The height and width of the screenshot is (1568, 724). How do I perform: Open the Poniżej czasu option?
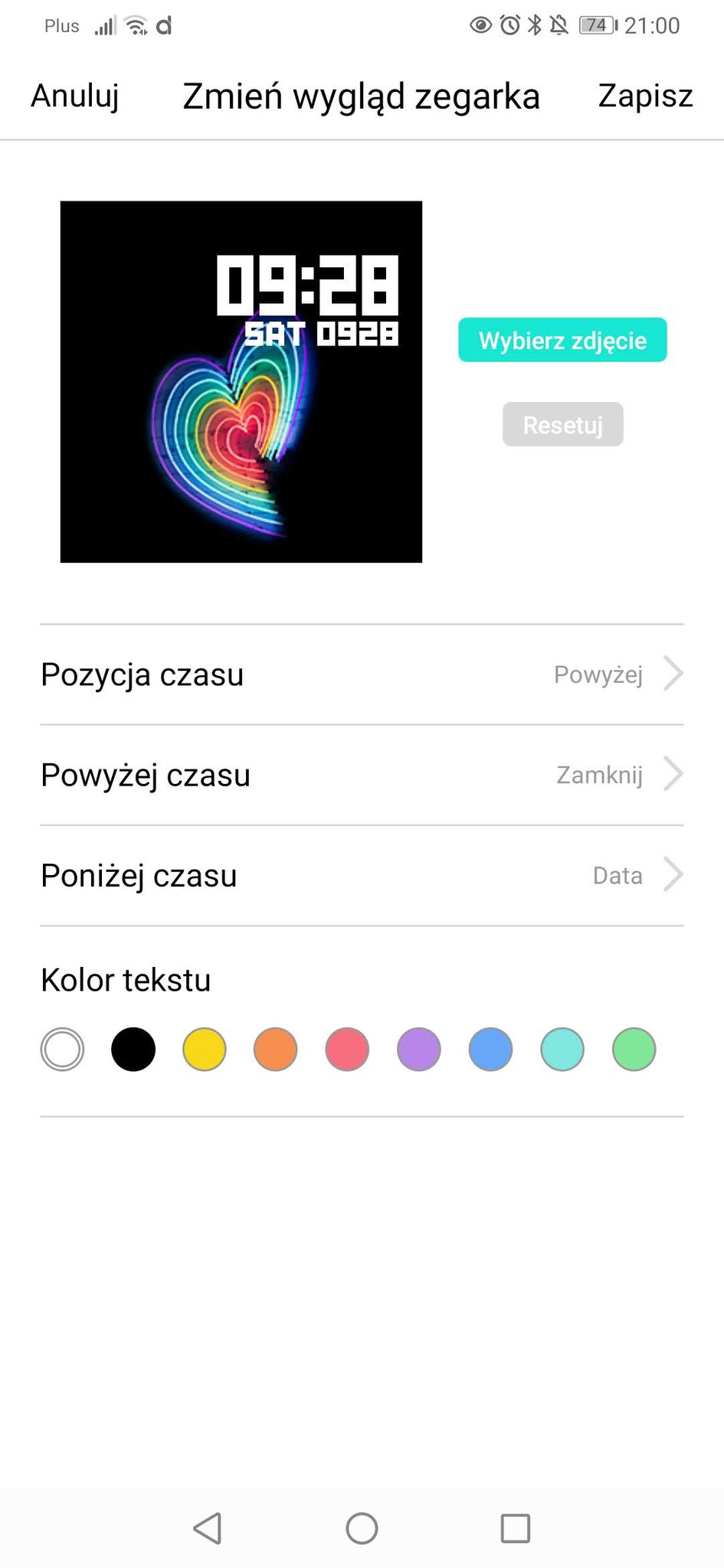point(362,875)
